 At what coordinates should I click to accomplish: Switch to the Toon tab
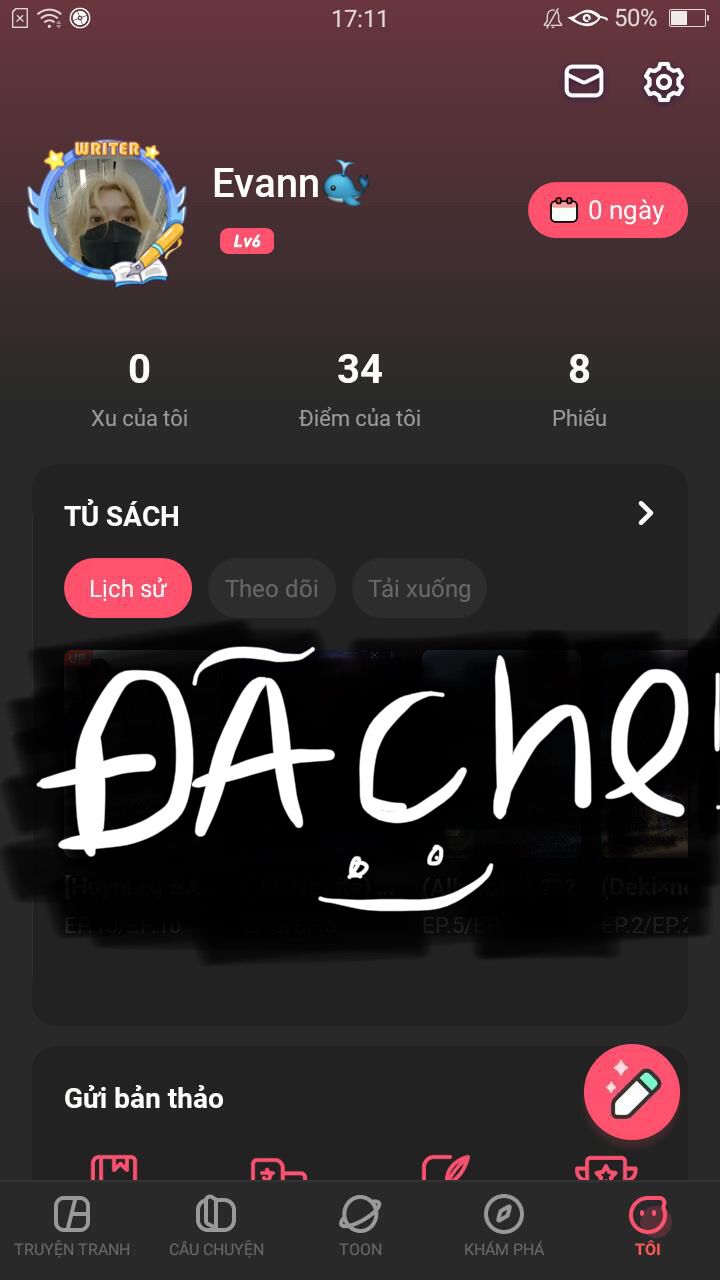pyautogui.click(x=360, y=1227)
